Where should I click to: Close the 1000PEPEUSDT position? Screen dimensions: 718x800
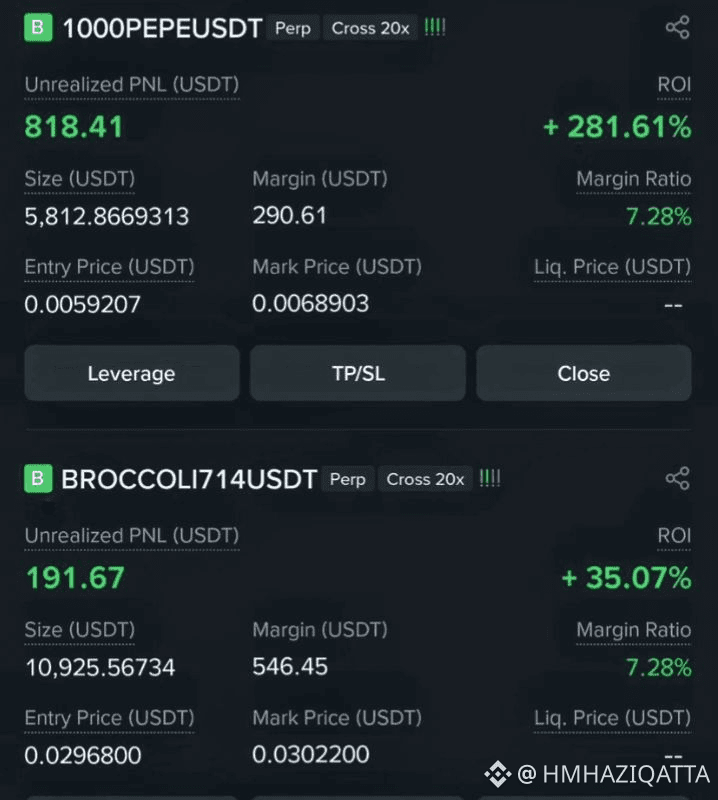(x=583, y=373)
